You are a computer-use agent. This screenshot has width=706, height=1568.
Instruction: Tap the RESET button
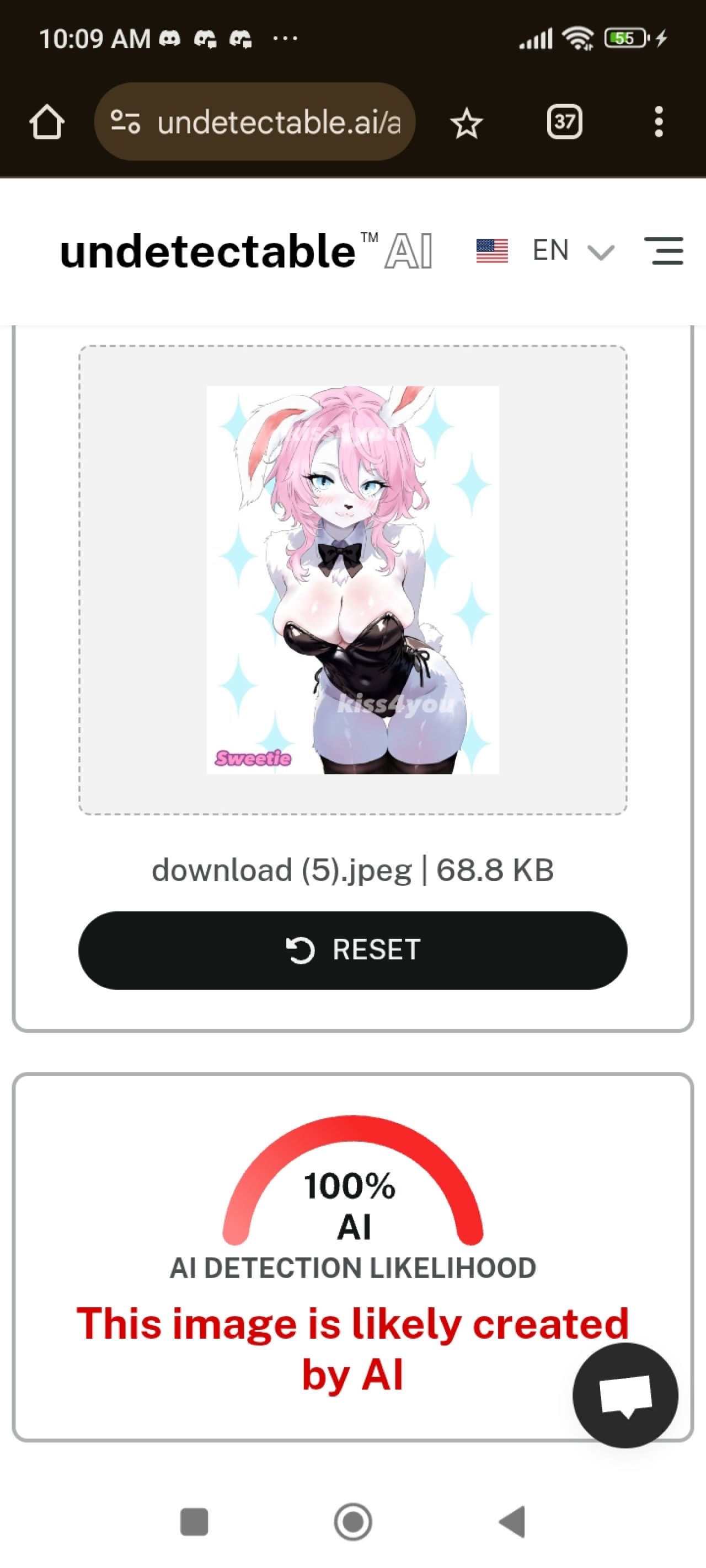(x=352, y=949)
